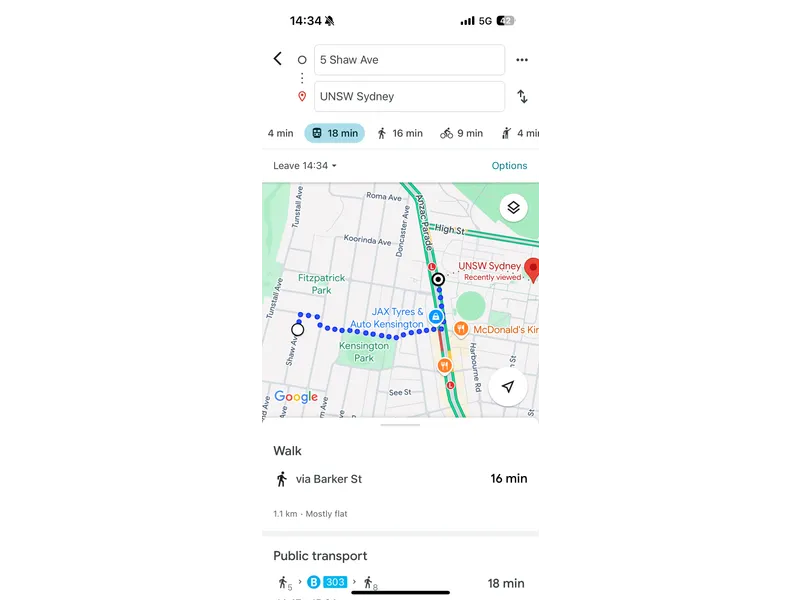Image resolution: width=800 pixels, height=600 pixels.
Task: Open map layers button
Action: pyautogui.click(x=513, y=208)
